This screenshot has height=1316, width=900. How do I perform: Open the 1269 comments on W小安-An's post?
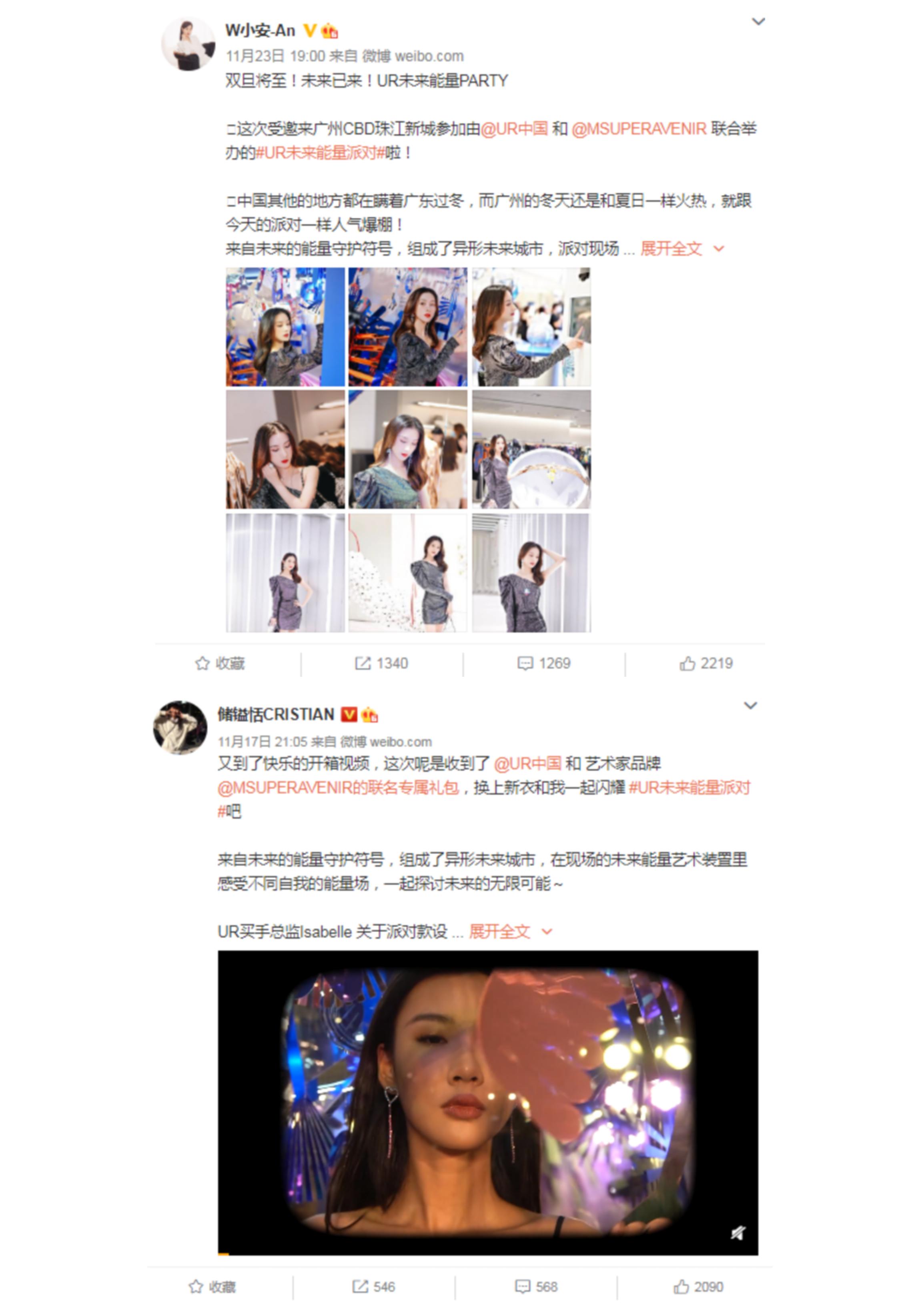pos(544,663)
